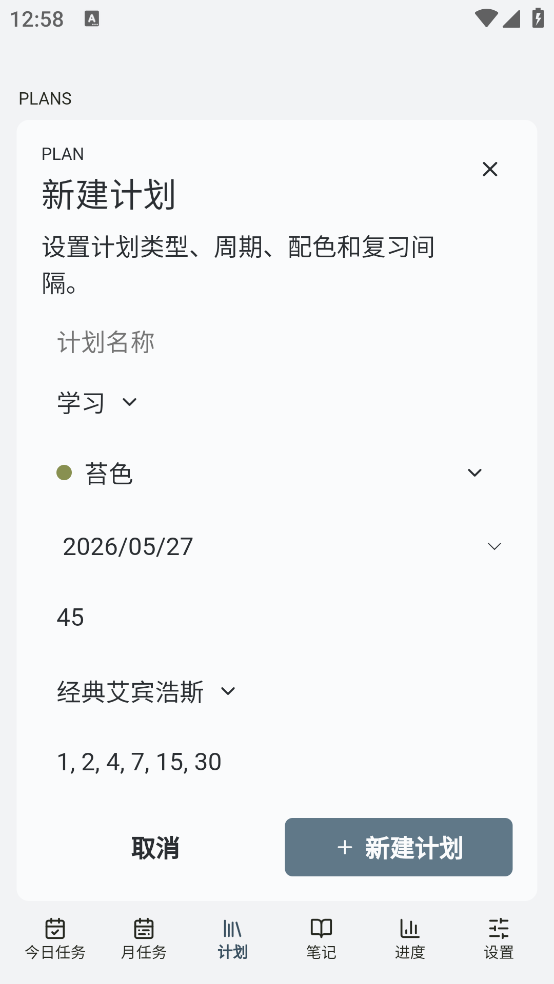Tap 取消 to cancel

coord(155,847)
